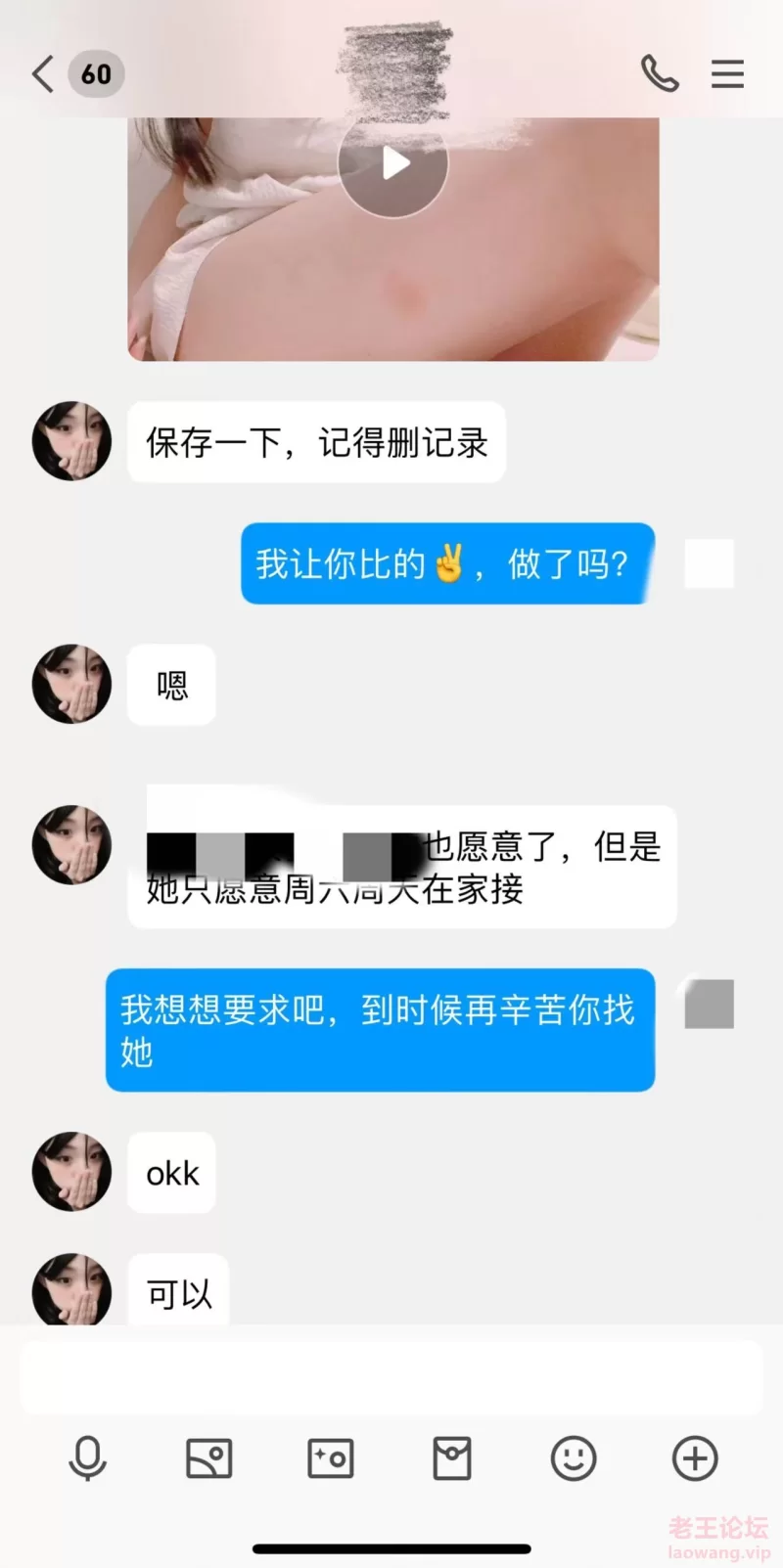Open the emoji panel
Image resolution: width=783 pixels, height=1568 pixels.
(x=574, y=1458)
